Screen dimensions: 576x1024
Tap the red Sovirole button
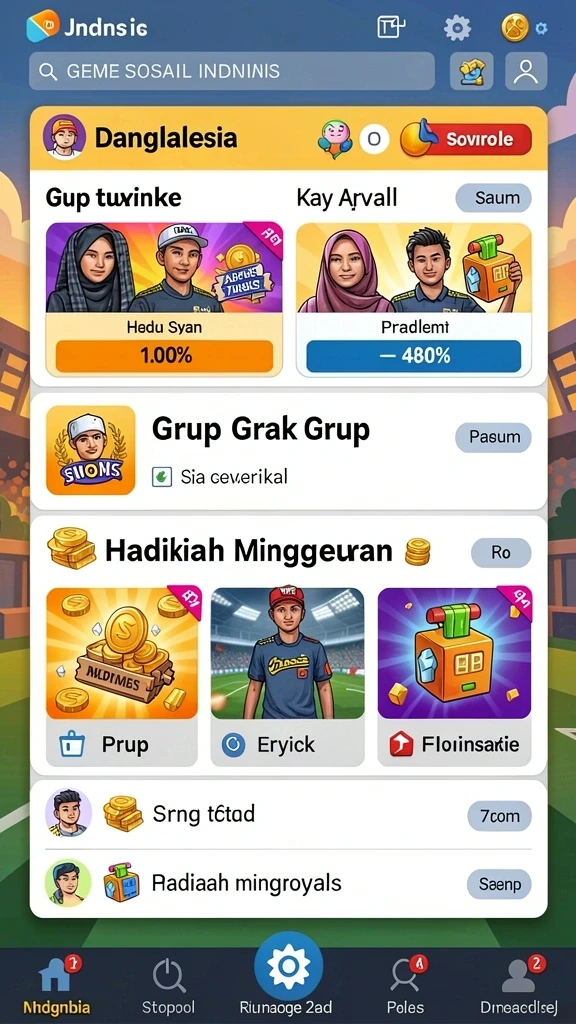point(466,138)
